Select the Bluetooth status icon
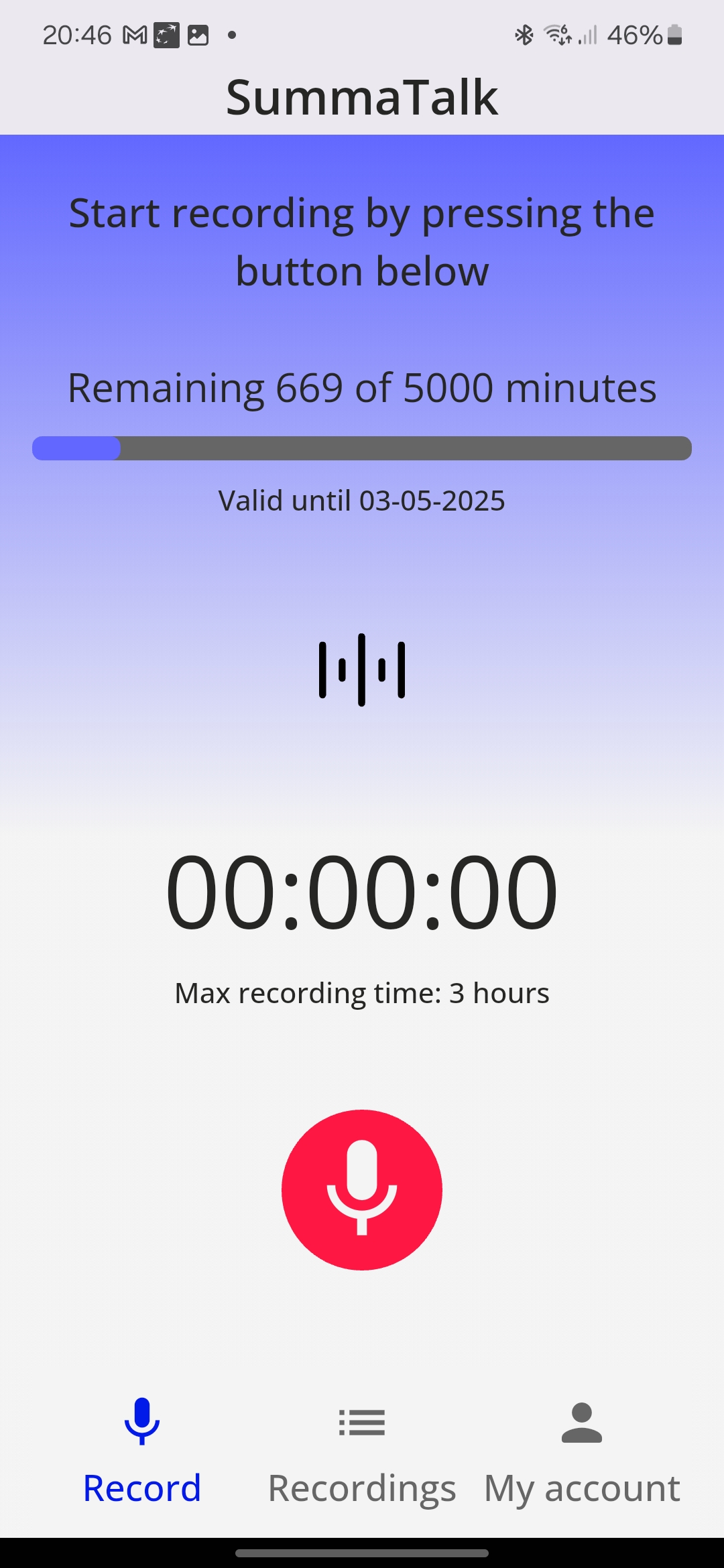Viewport: 724px width, 1568px height. tap(524, 34)
